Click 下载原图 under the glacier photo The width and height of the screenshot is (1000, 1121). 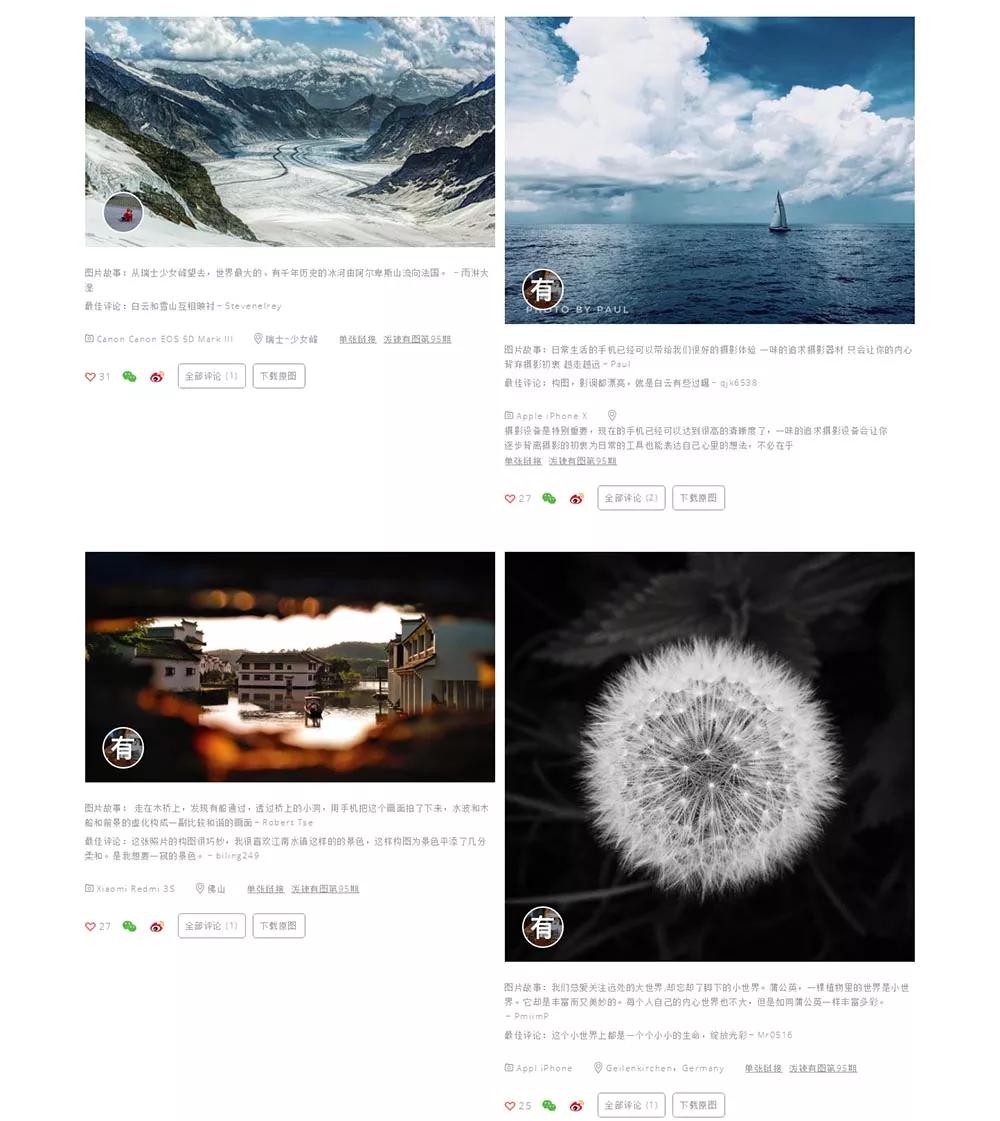(x=279, y=376)
